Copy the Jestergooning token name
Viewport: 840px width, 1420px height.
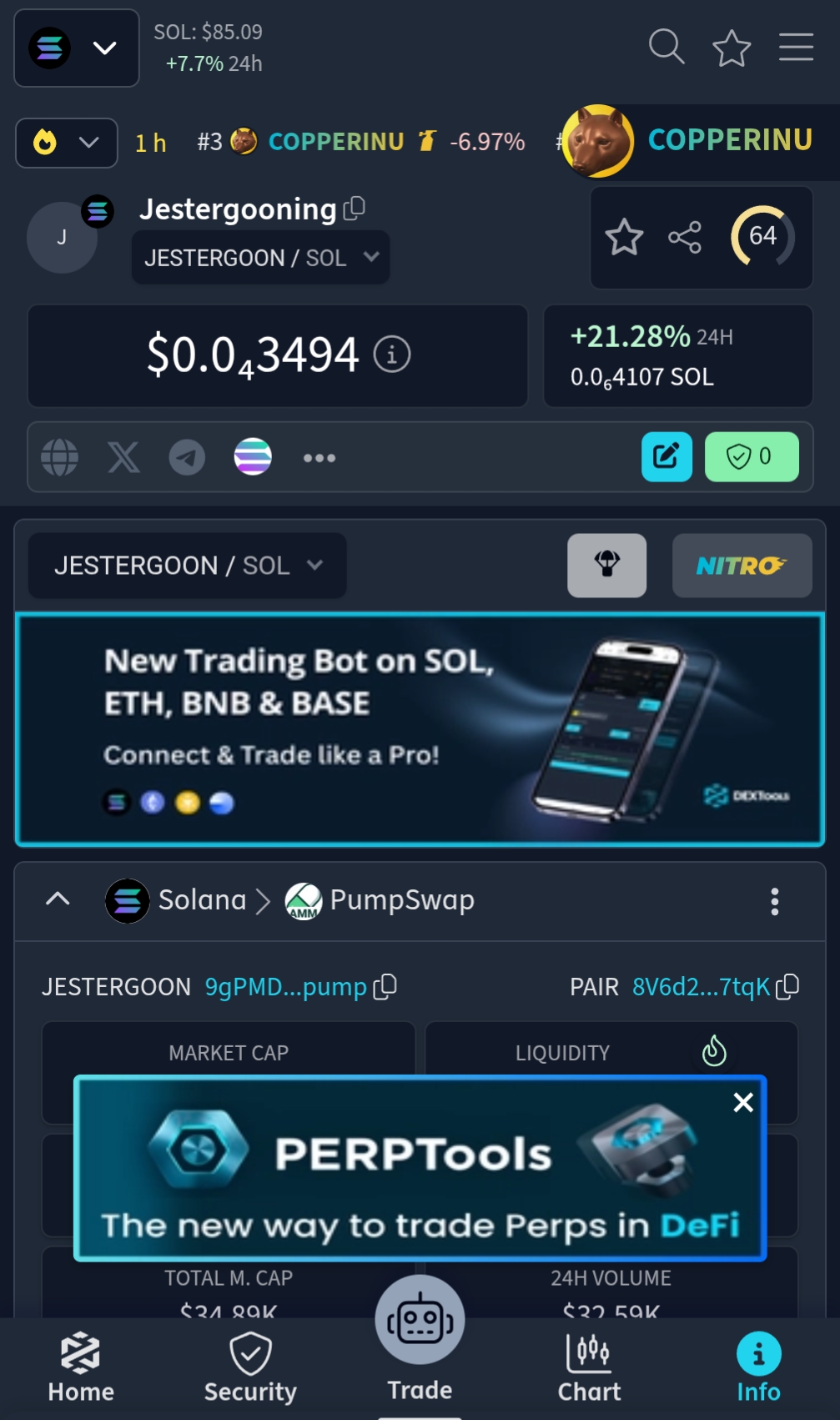pyautogui.click(x=355, y=208)
